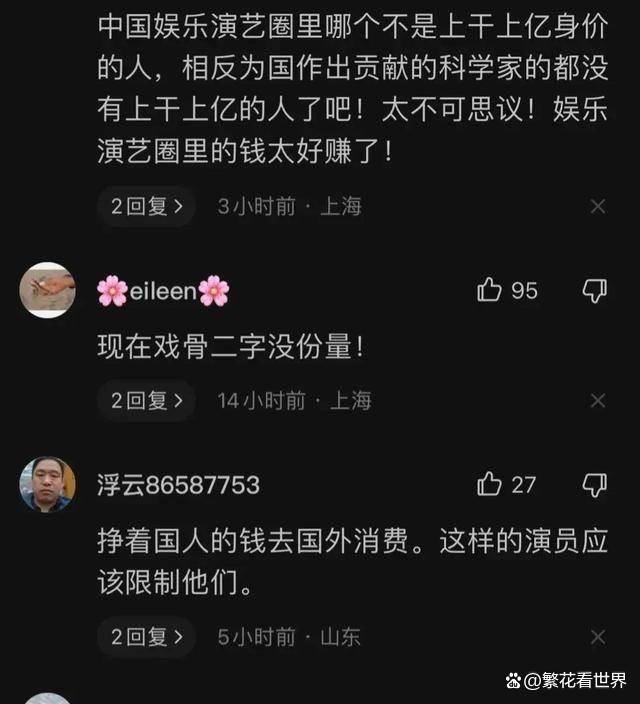
Task: Expand the 2 replies under 浮云86587753's comment
Action: click(x=147, y=636)
